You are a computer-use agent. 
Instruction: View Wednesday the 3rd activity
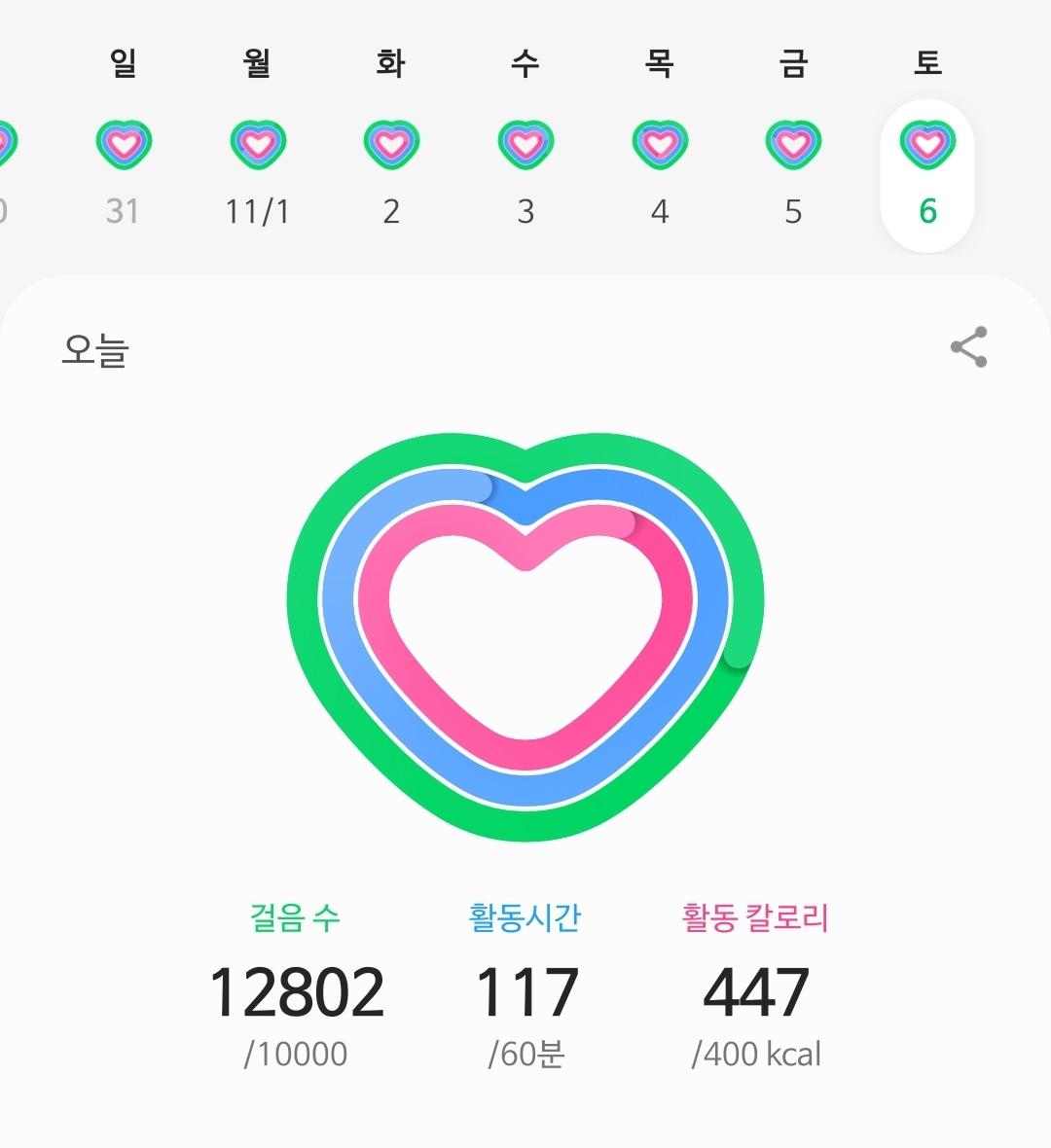point(525,173)
